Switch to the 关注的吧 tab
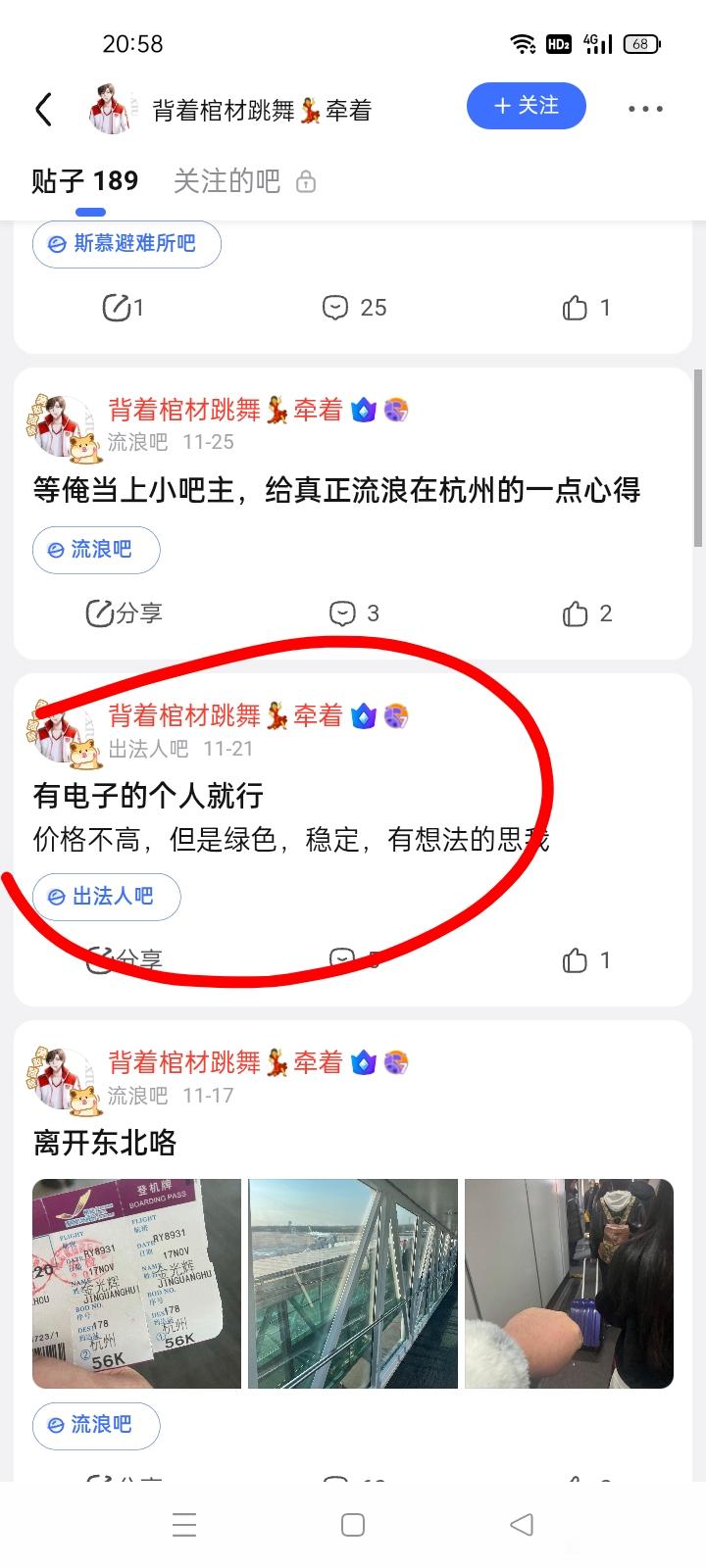Viewport: 706px width, 1568px height. [x=227, y=181]
